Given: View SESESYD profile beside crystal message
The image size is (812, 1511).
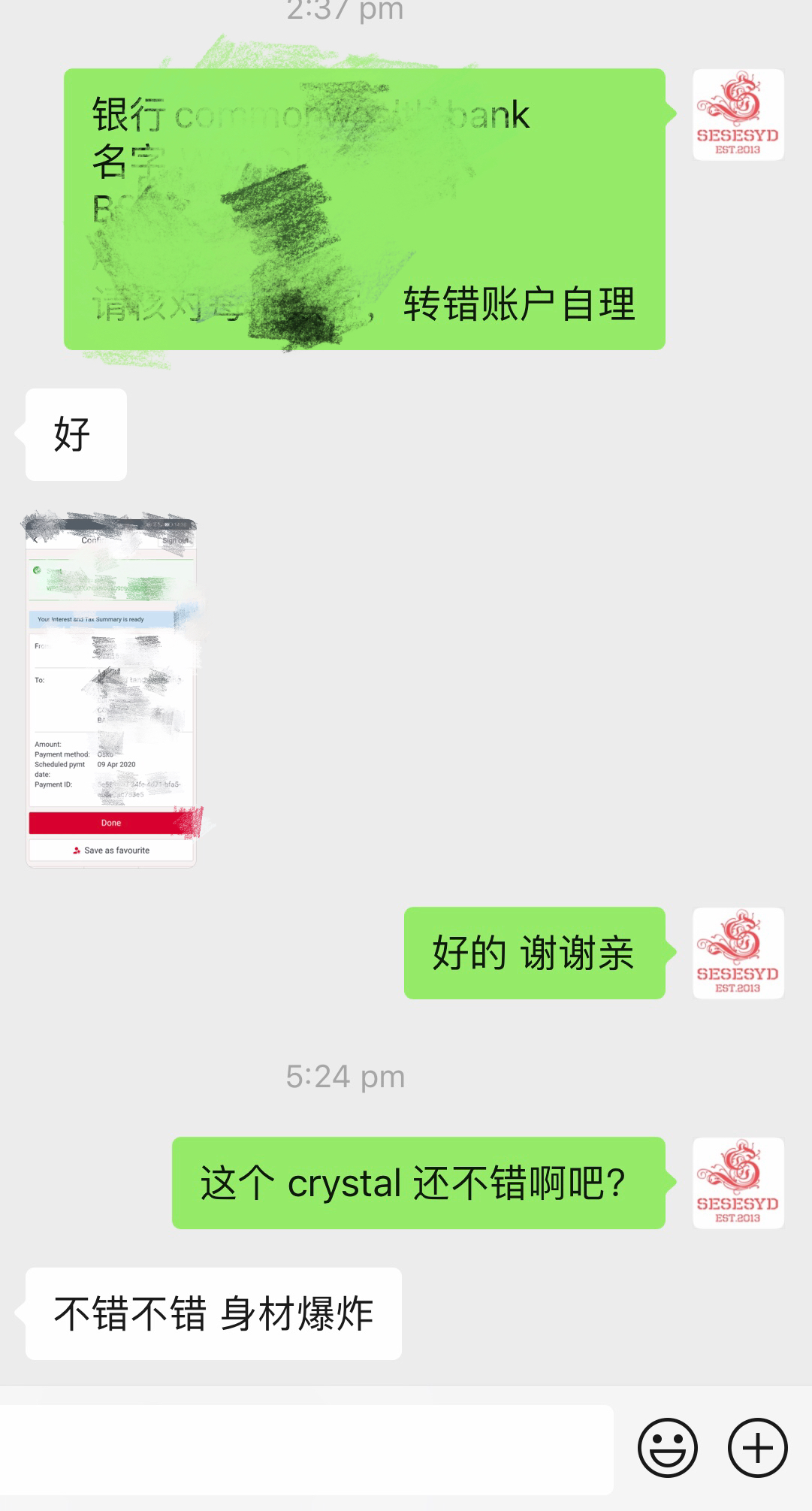Looking at the screenshot, I should coord(738,1183).
